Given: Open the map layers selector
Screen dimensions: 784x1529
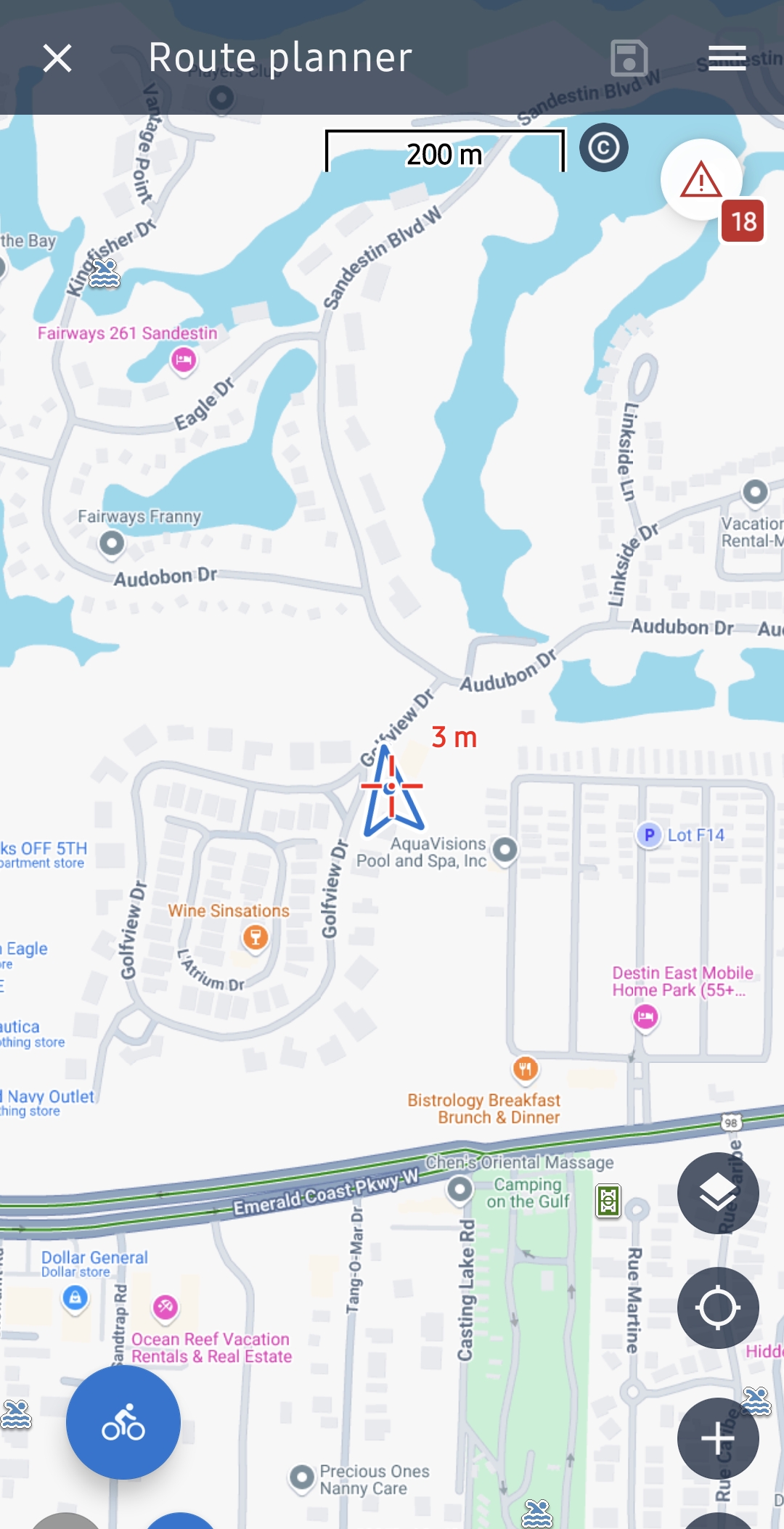Looking at the screenshot, I should pos(718,1193).
